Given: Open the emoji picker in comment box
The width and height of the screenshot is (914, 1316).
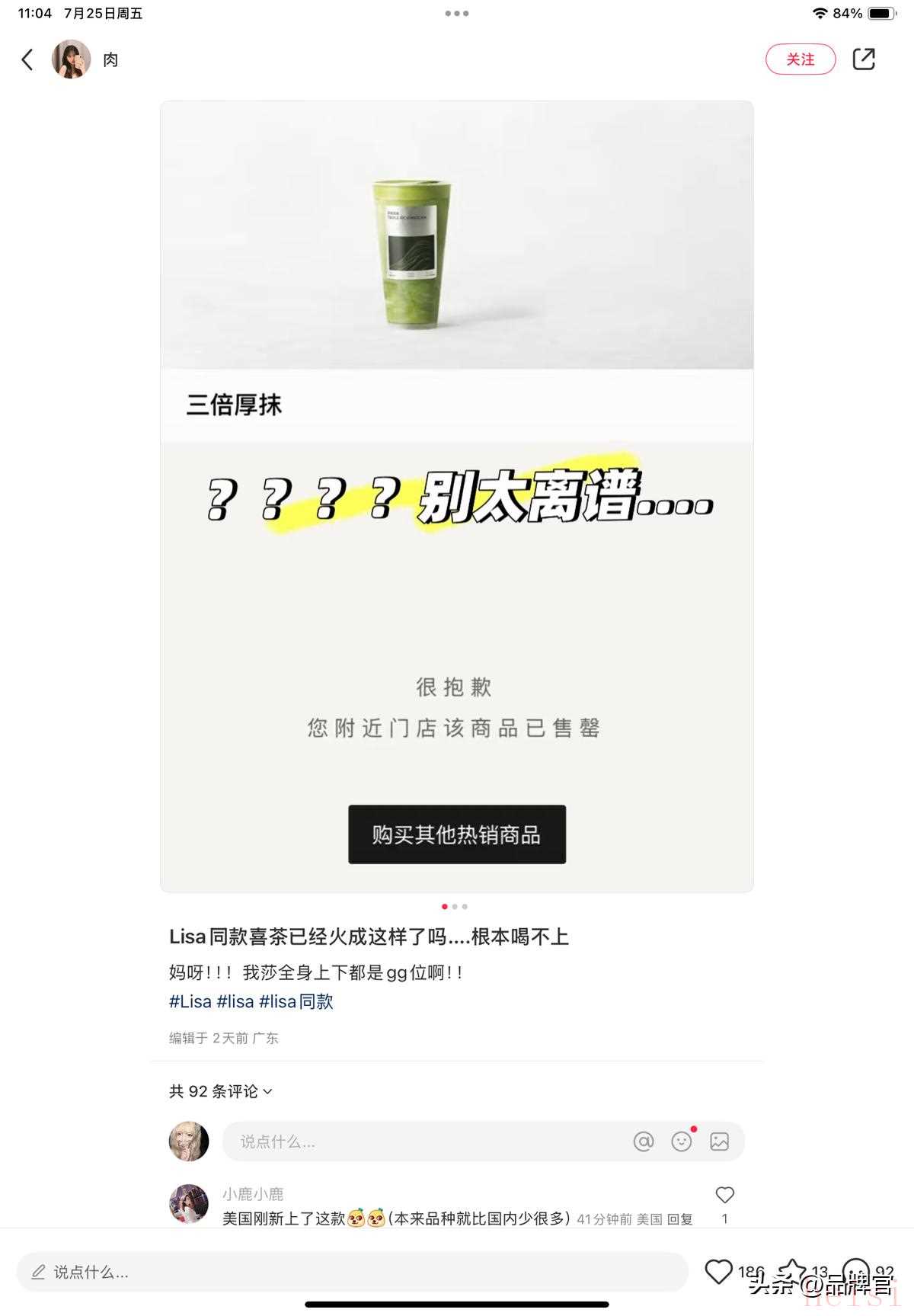Looking at the screenshot, I should tap(681, 1141).
